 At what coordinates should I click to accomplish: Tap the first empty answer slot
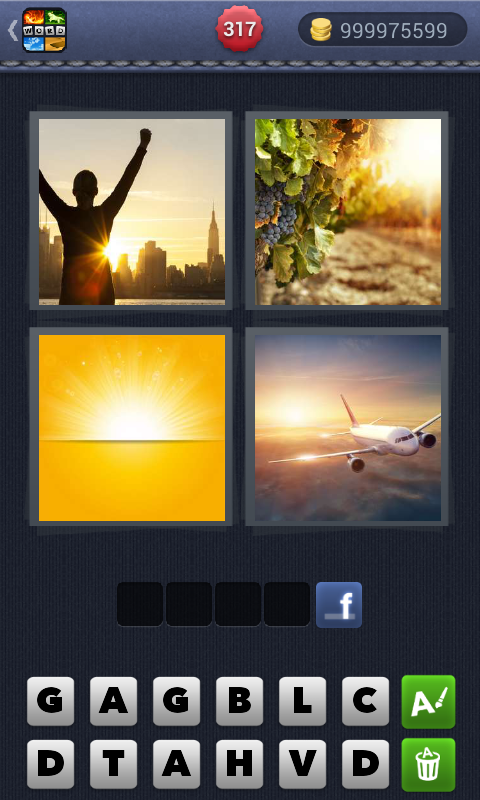(140, 604)
